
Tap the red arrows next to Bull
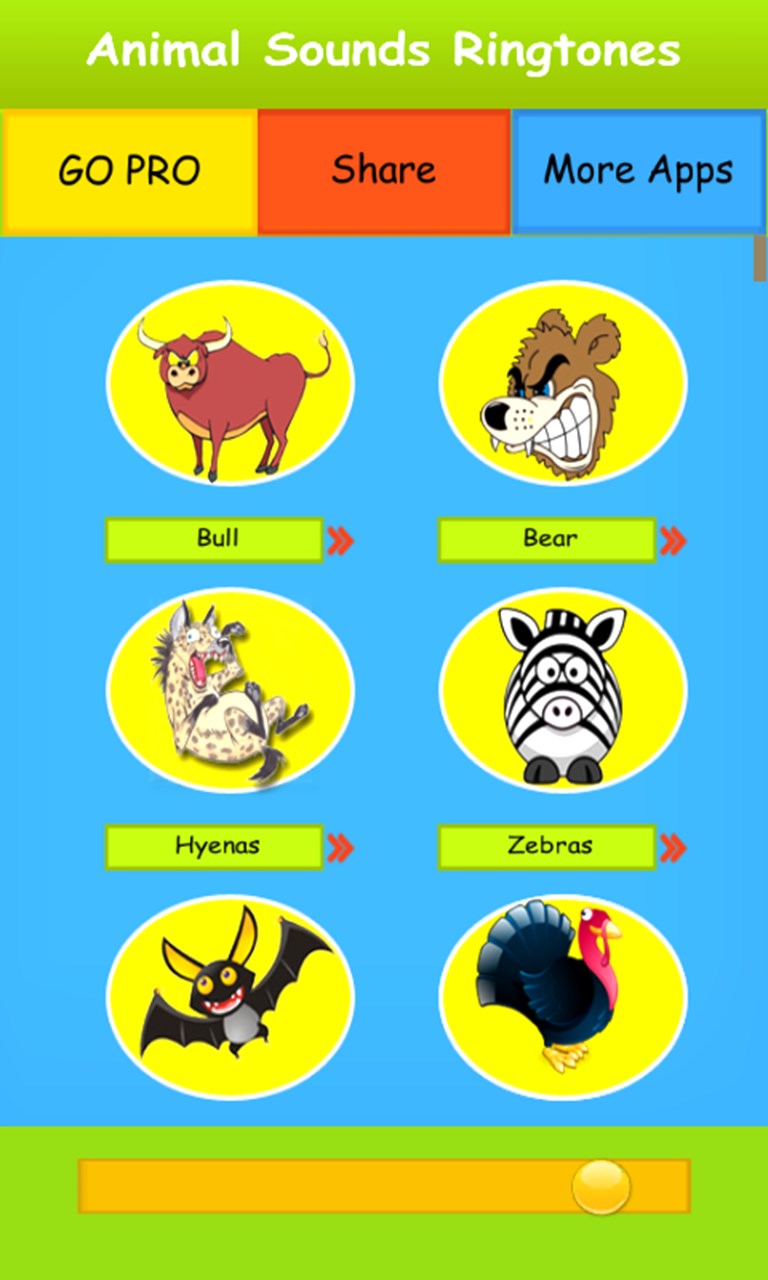point(341,541)
